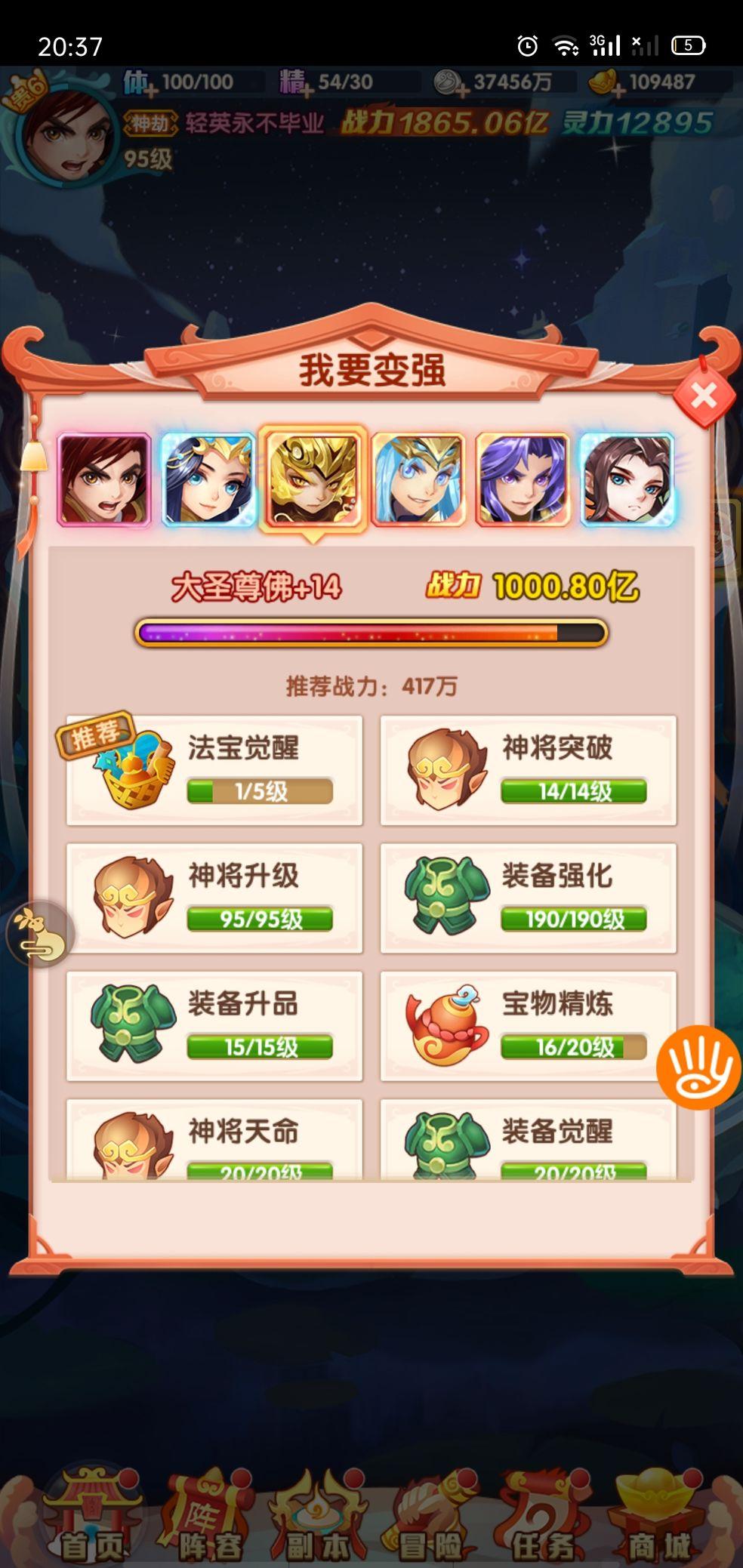
Task: Open 装备觉醒 card
Action: tap(528, 1140)
